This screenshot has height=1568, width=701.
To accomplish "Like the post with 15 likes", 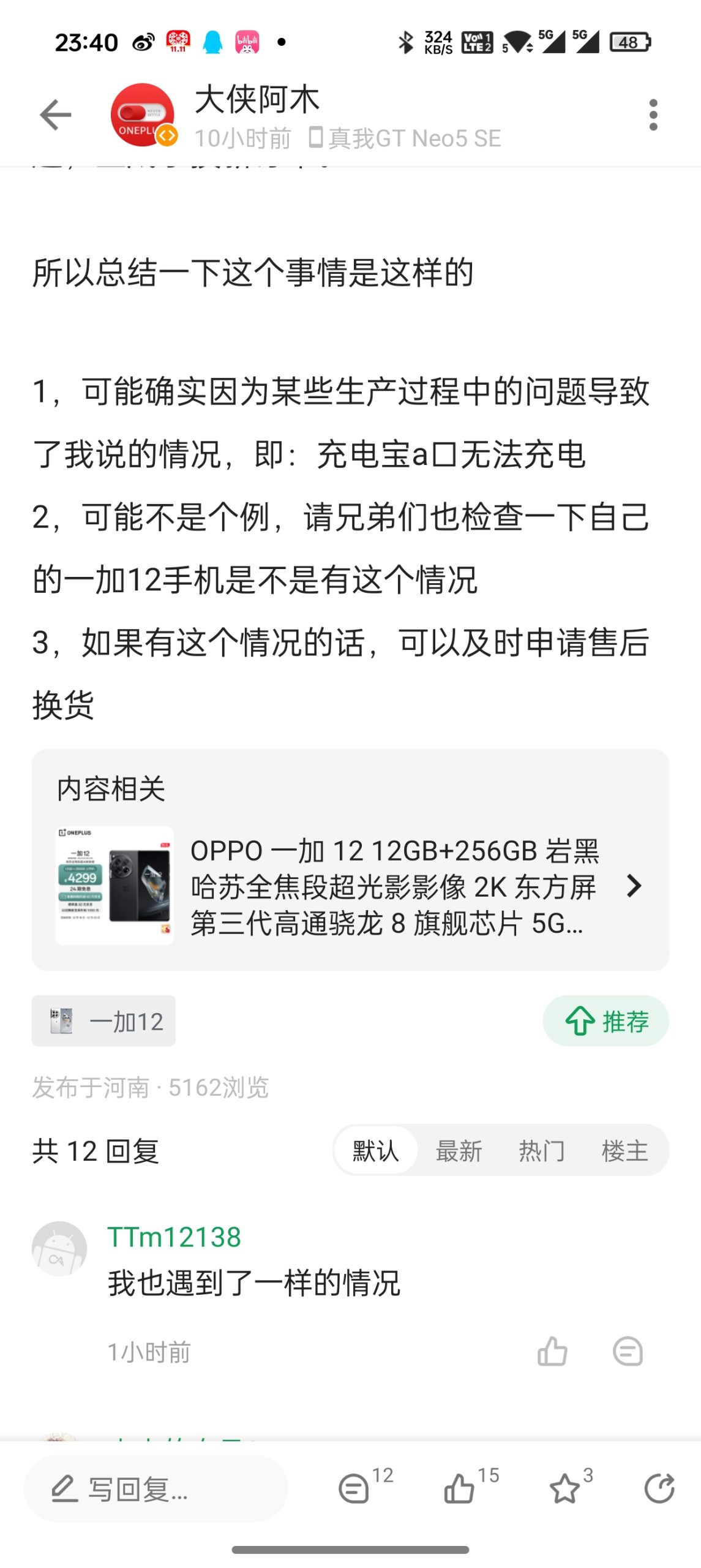I will click(x=460, y=1489).
